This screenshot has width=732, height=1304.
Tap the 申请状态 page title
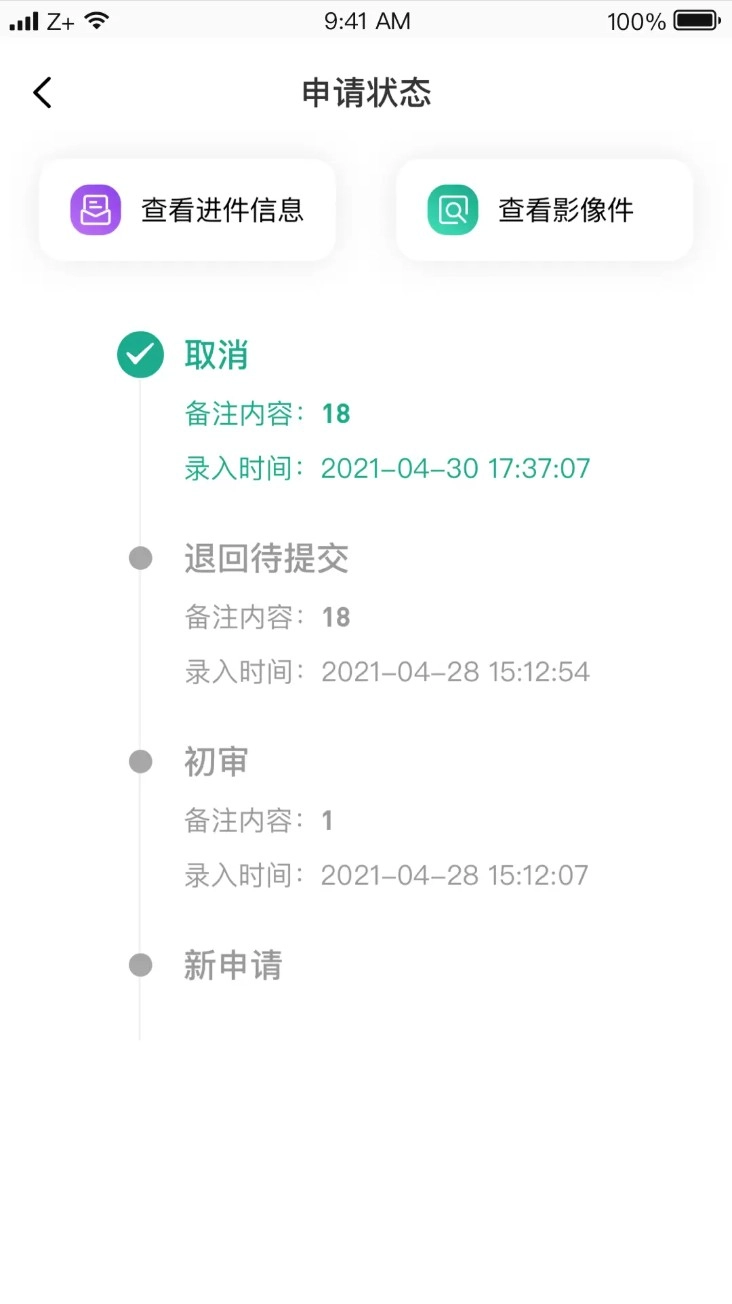[366, 92]
